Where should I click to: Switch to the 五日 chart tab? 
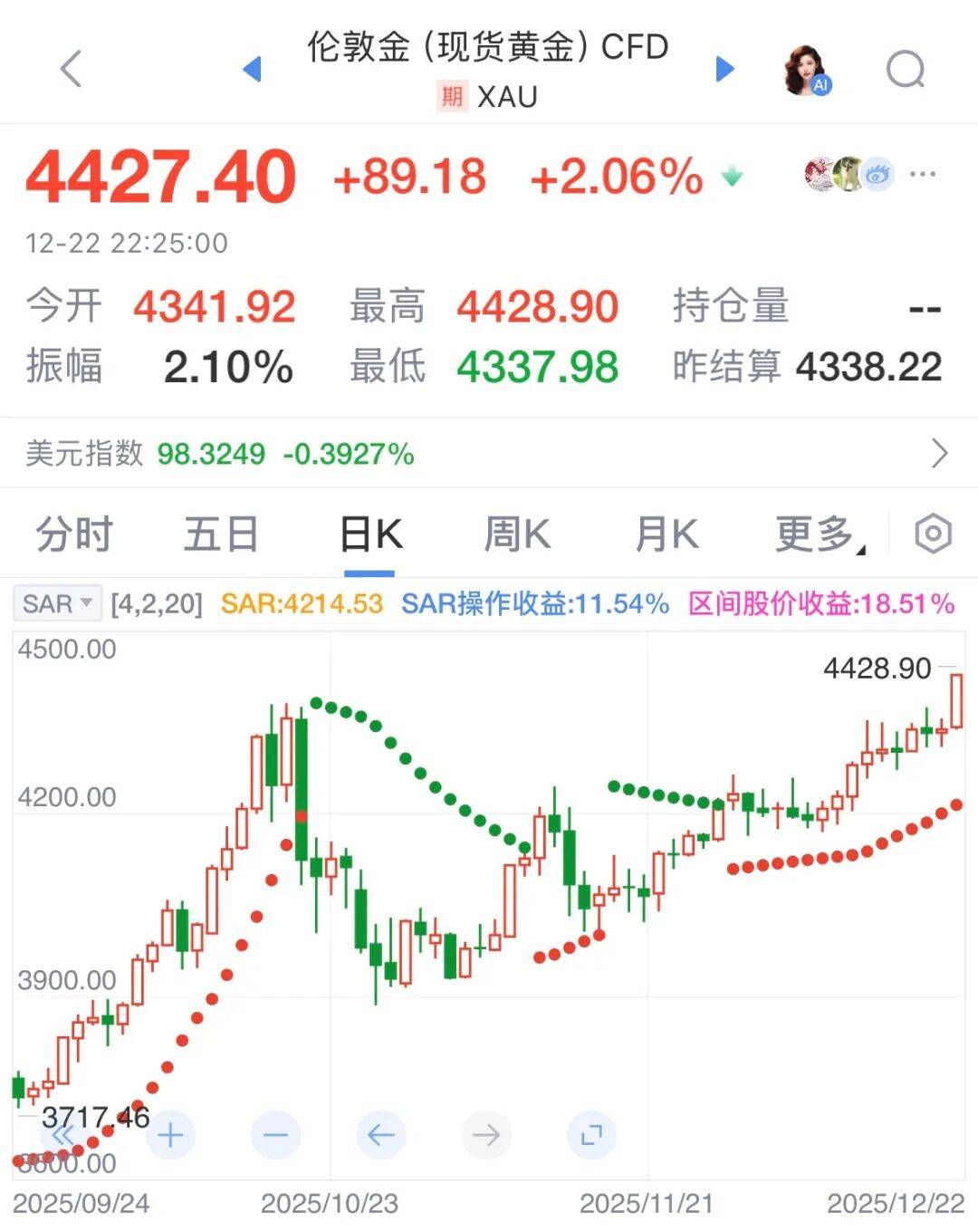click(221, 534)
